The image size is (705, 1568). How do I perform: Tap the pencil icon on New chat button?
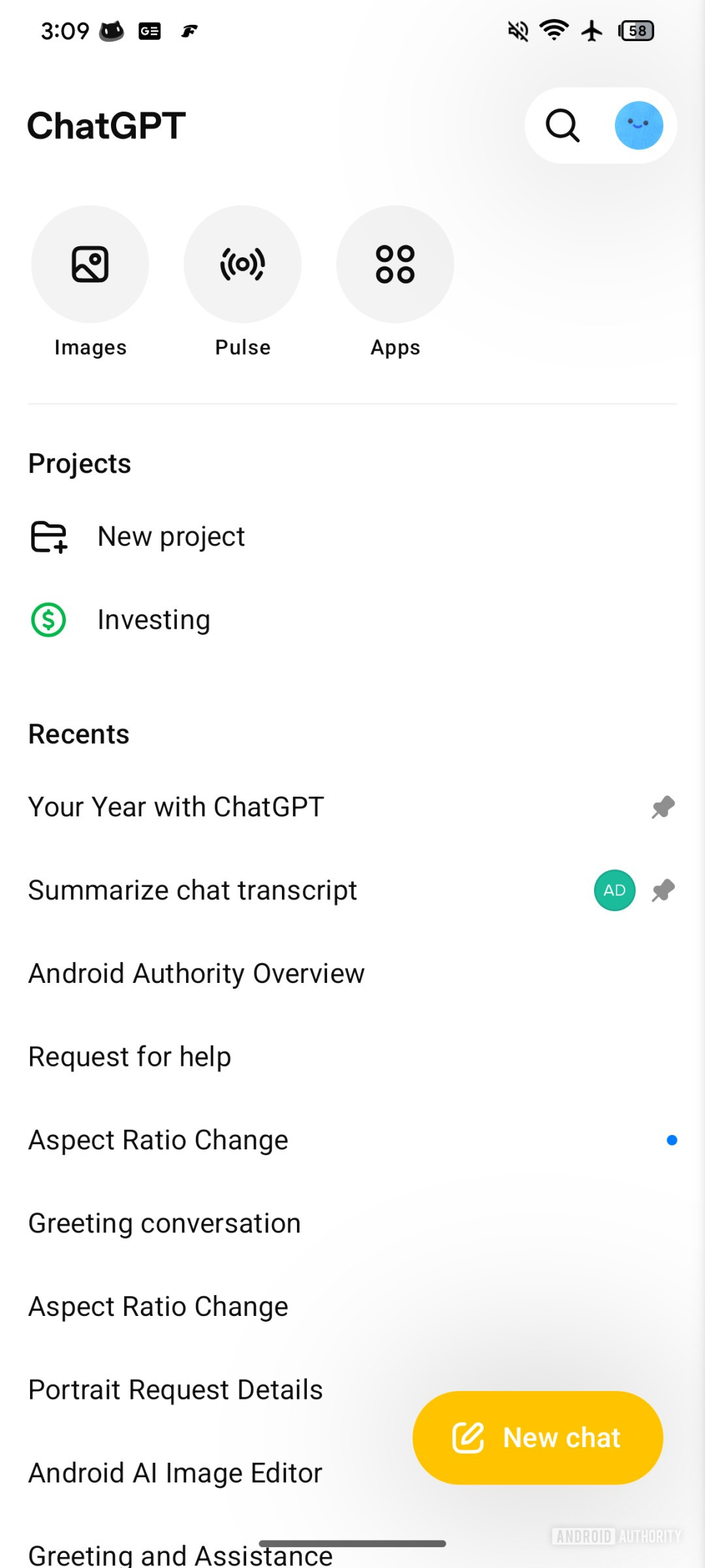pos(467,1437)
